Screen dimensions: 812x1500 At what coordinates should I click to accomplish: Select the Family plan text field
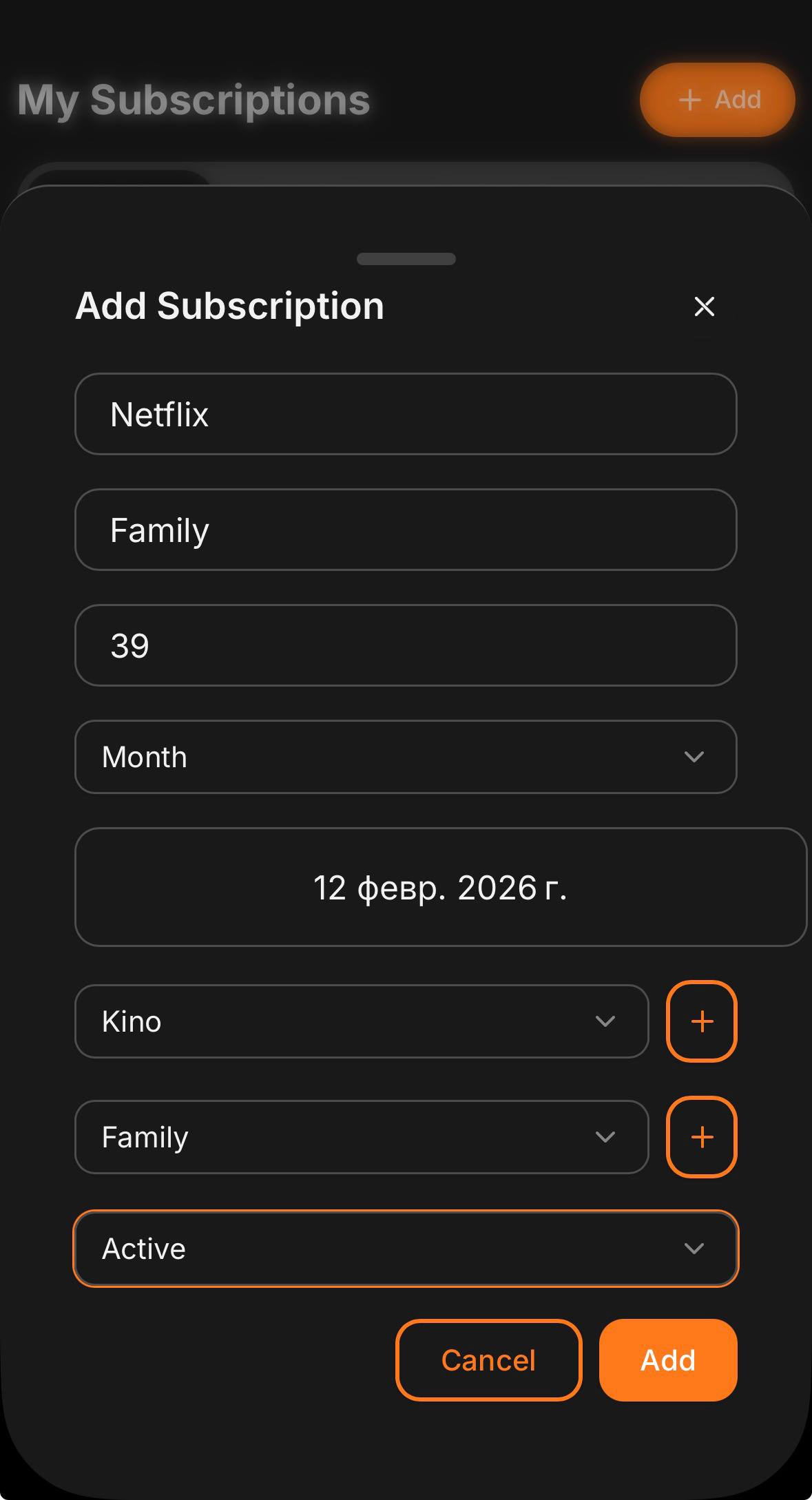pyautogui.click(x=405, y=529)
